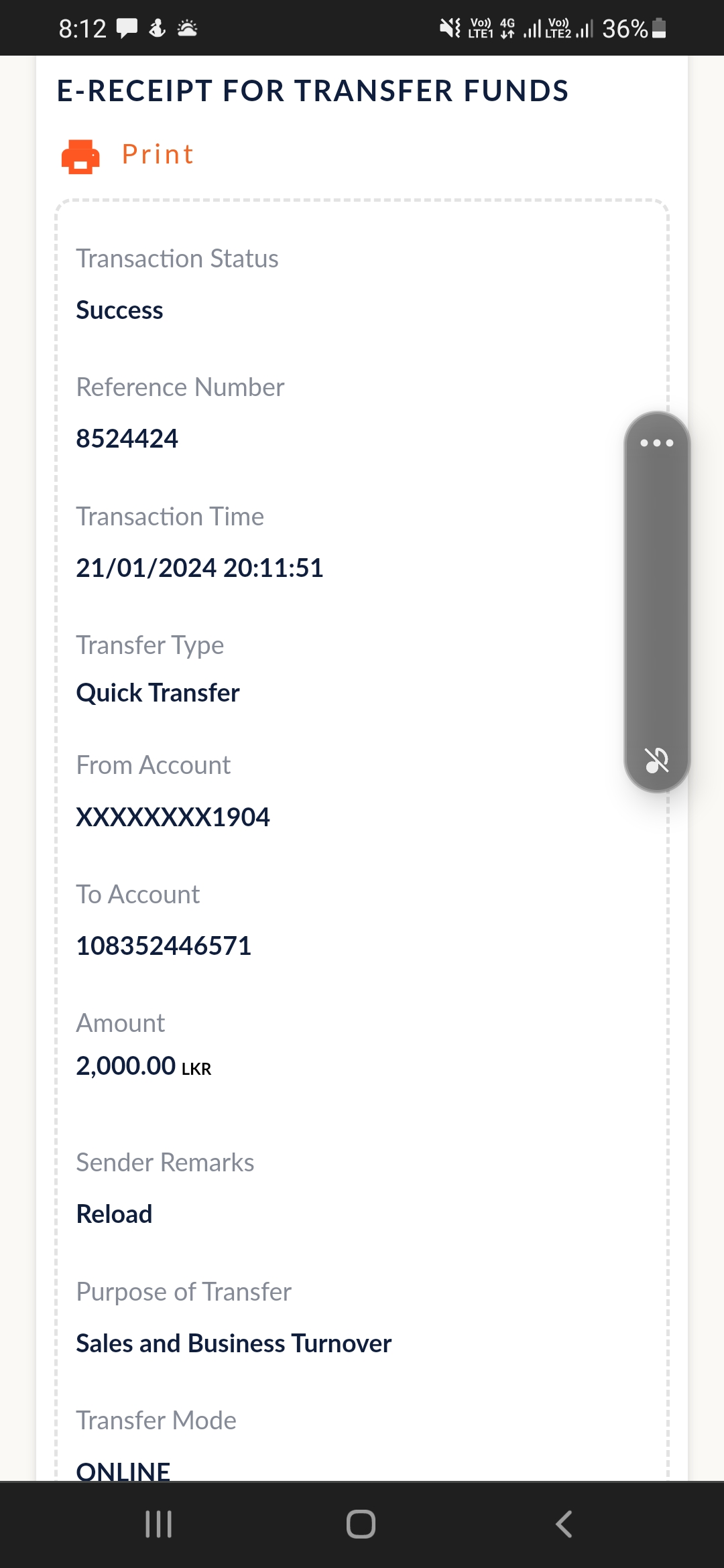Screen dimensions: 724x1568
Task: Print the e-receipt
Action: coord(127,155)
